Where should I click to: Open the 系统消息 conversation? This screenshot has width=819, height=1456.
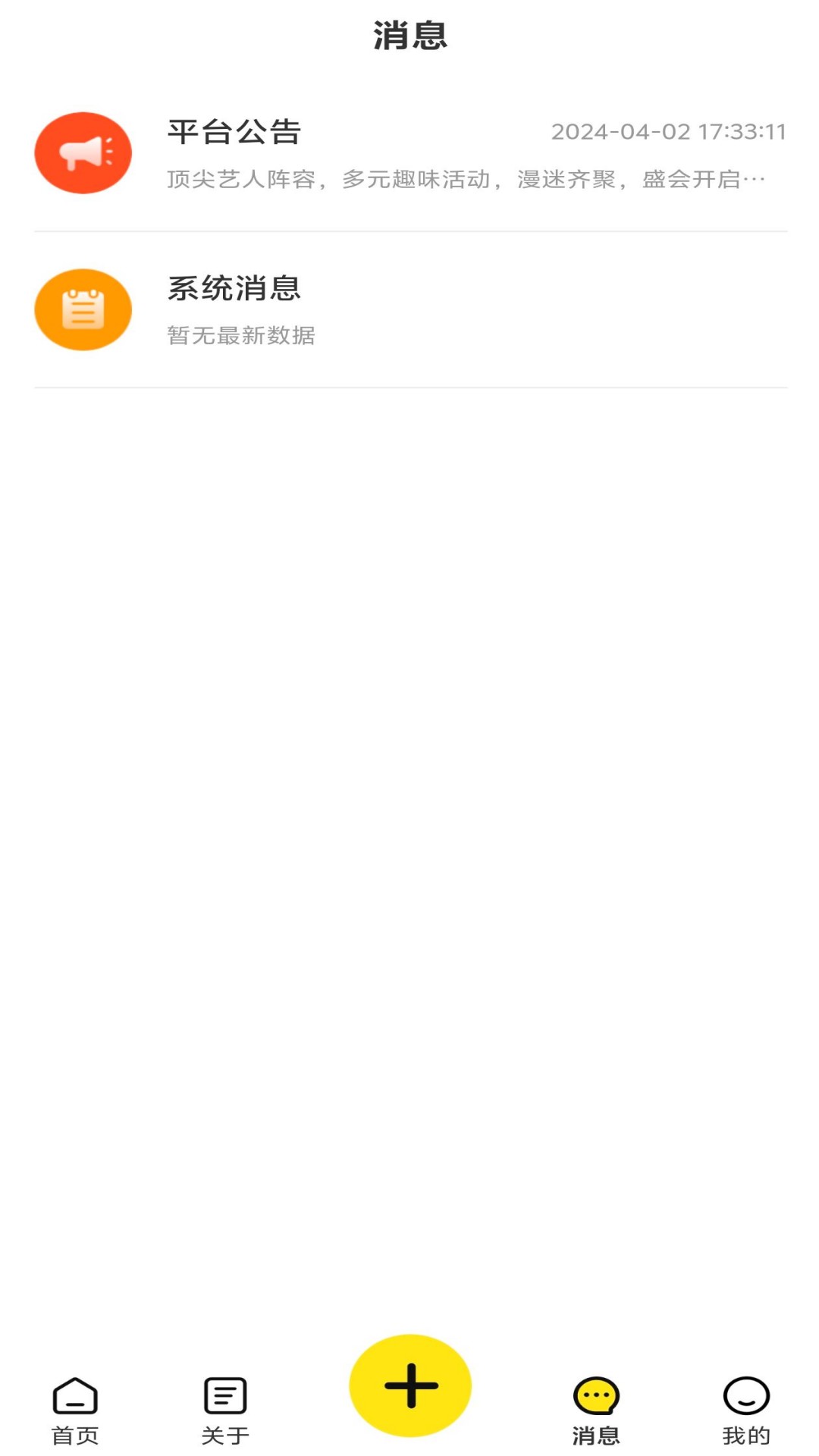pyautogui.click(x=409, y=309)
